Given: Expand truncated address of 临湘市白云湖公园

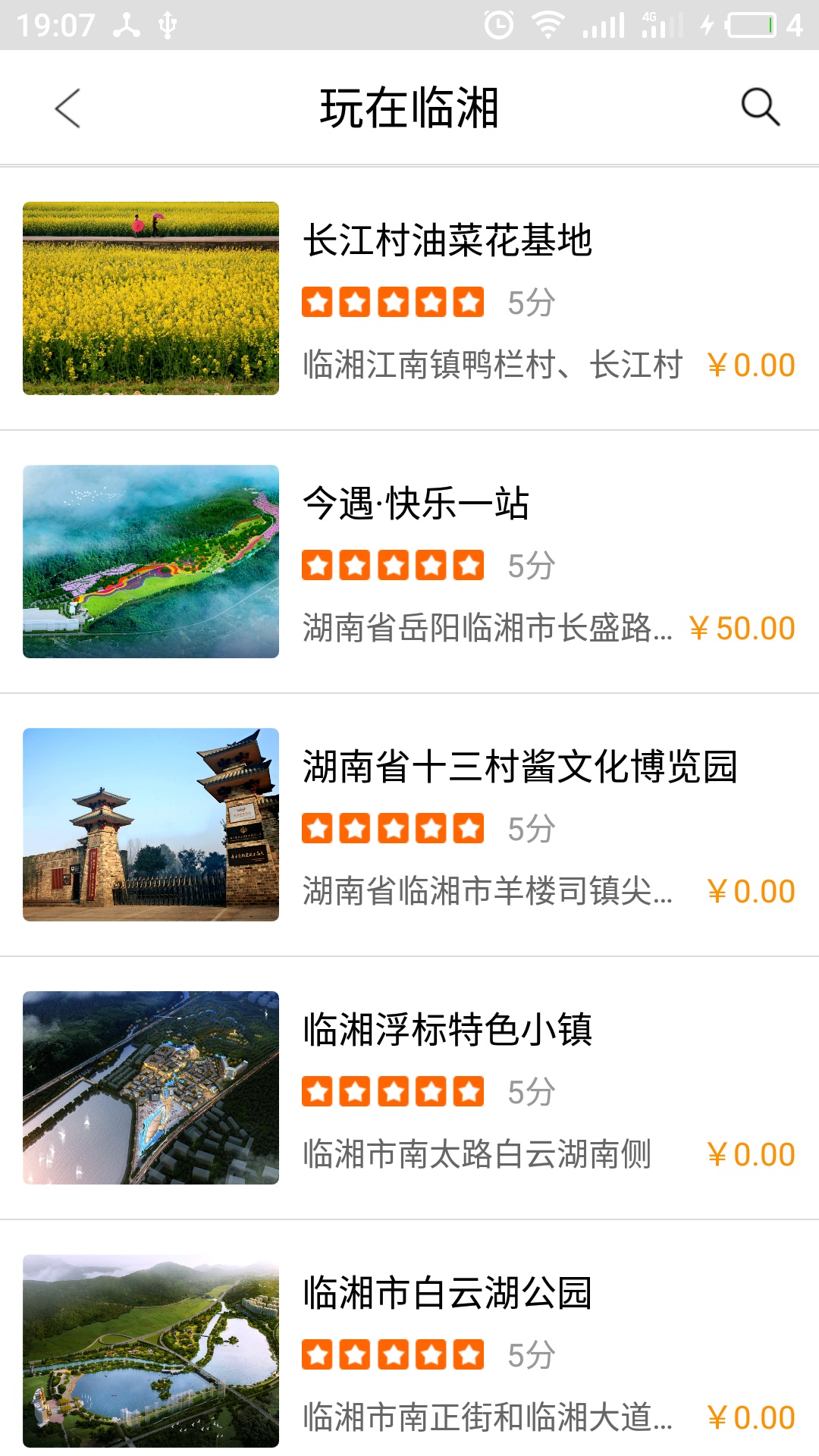Looking at the screenshot, I should pyautogui.click(x=485, y=1417).
